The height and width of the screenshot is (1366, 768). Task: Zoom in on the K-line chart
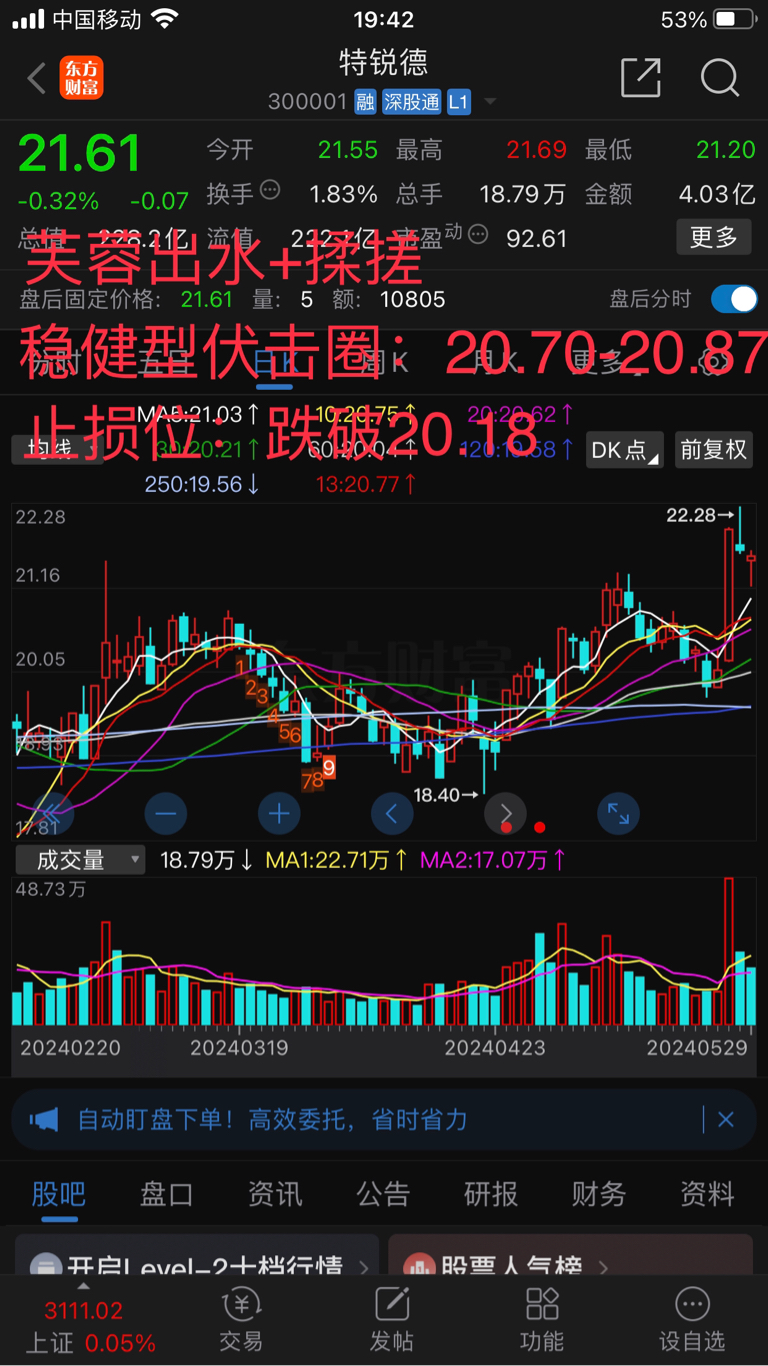[x=278, y=813]
